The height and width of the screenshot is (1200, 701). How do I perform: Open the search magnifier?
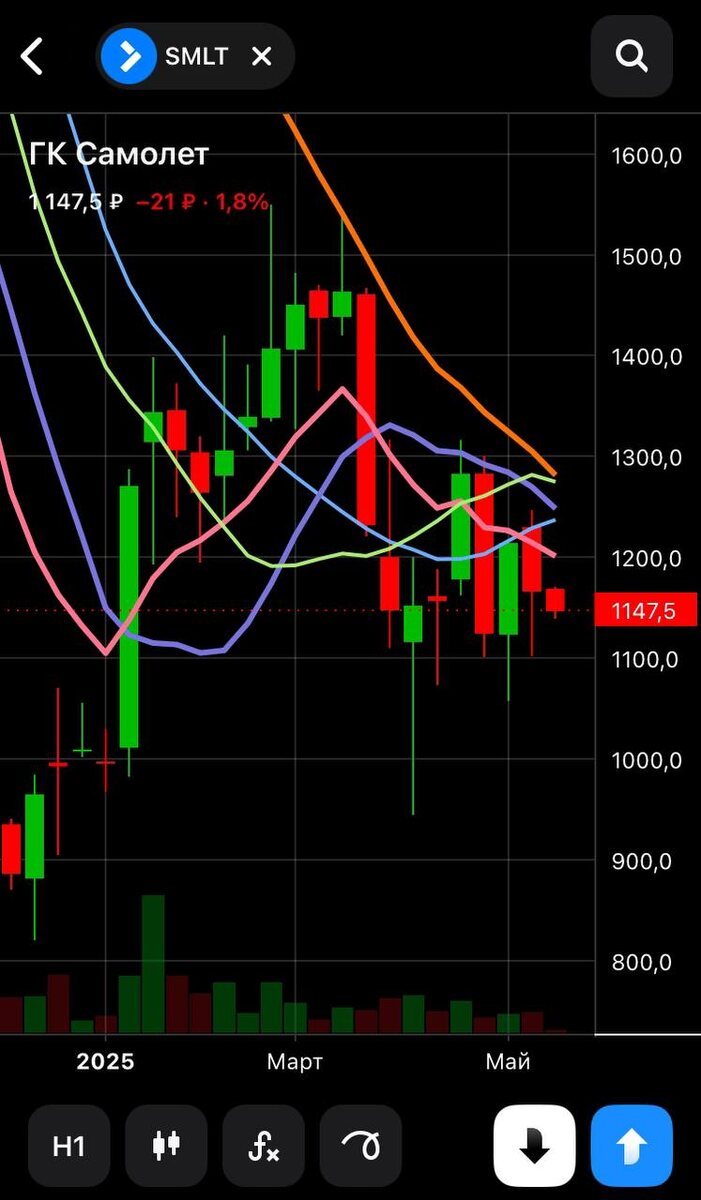(631, 56)
